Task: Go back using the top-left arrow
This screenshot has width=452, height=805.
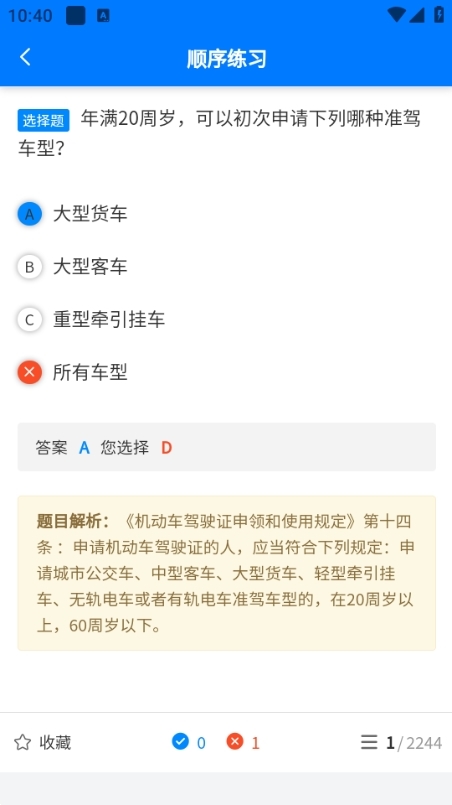Action: [x=25, y=57]
